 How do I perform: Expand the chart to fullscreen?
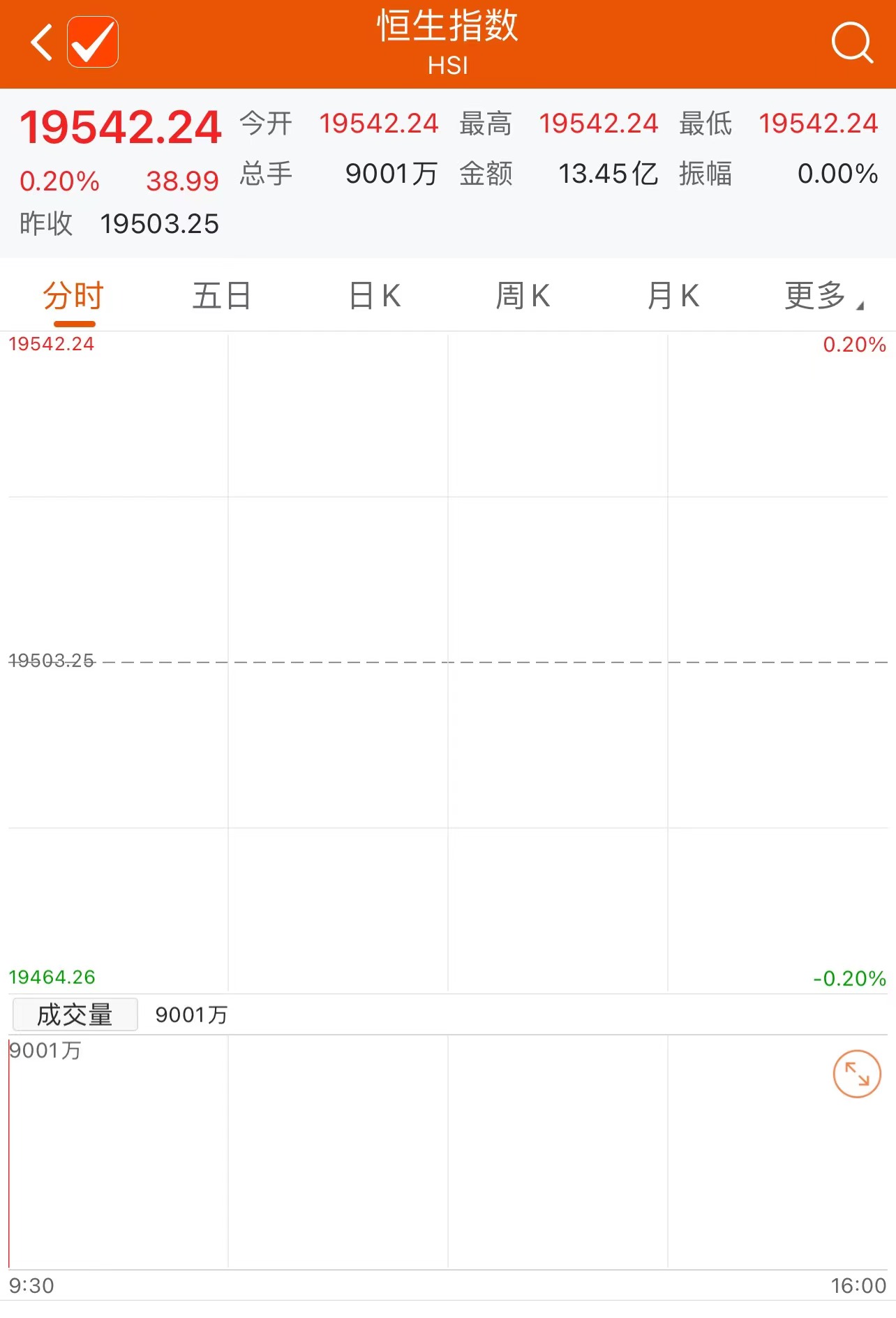856,1074
